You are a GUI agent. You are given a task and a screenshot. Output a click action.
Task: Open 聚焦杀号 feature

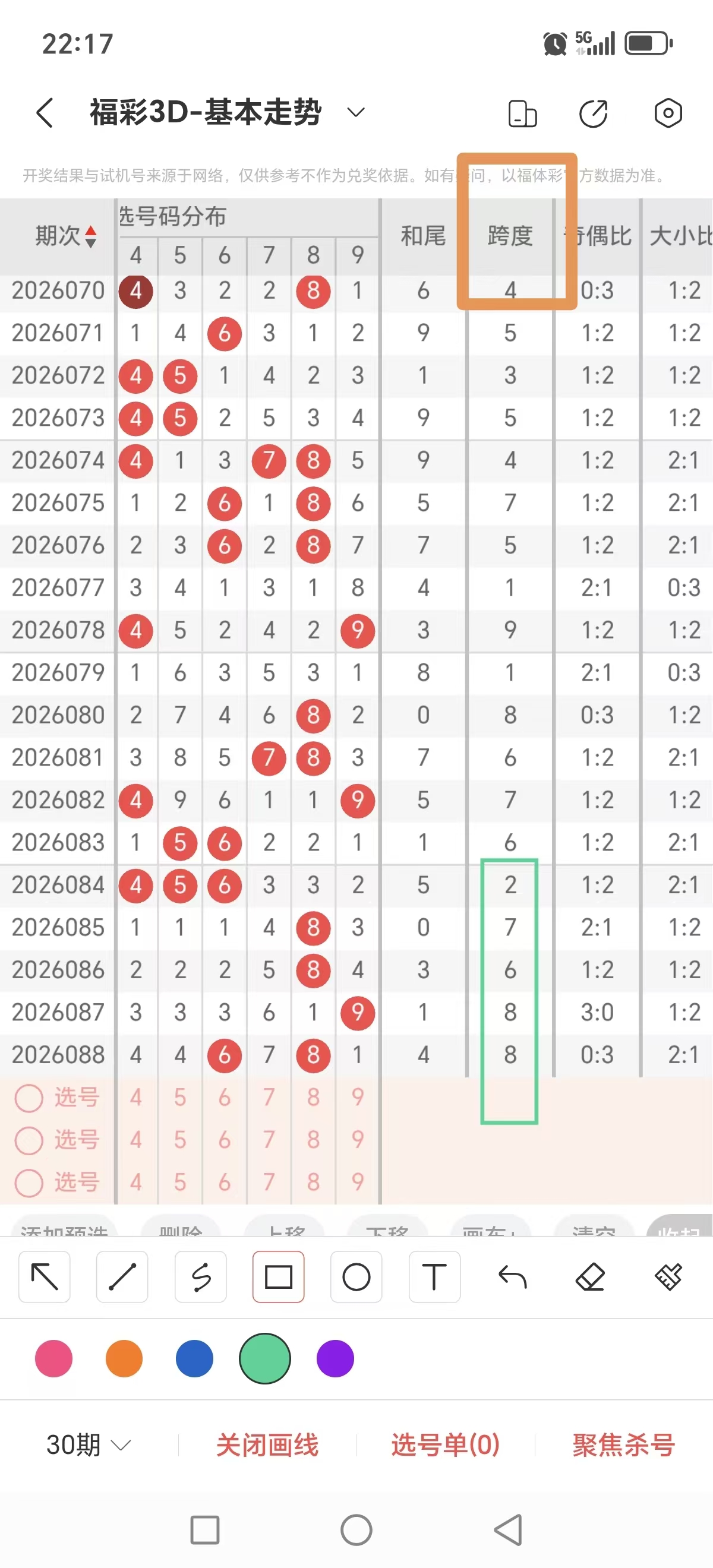[623, 1444]
